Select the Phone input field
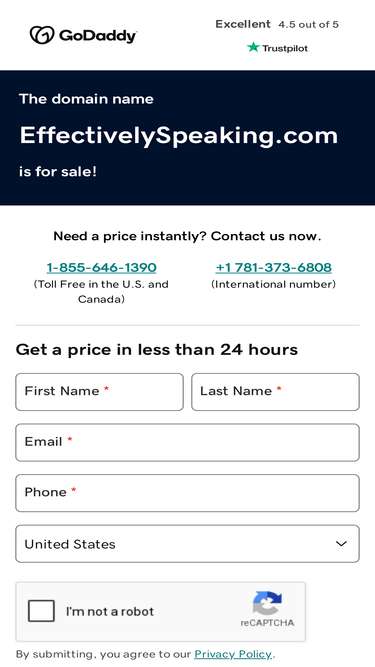This screenshot has width=375, height=667. click(x=188, y=493)
